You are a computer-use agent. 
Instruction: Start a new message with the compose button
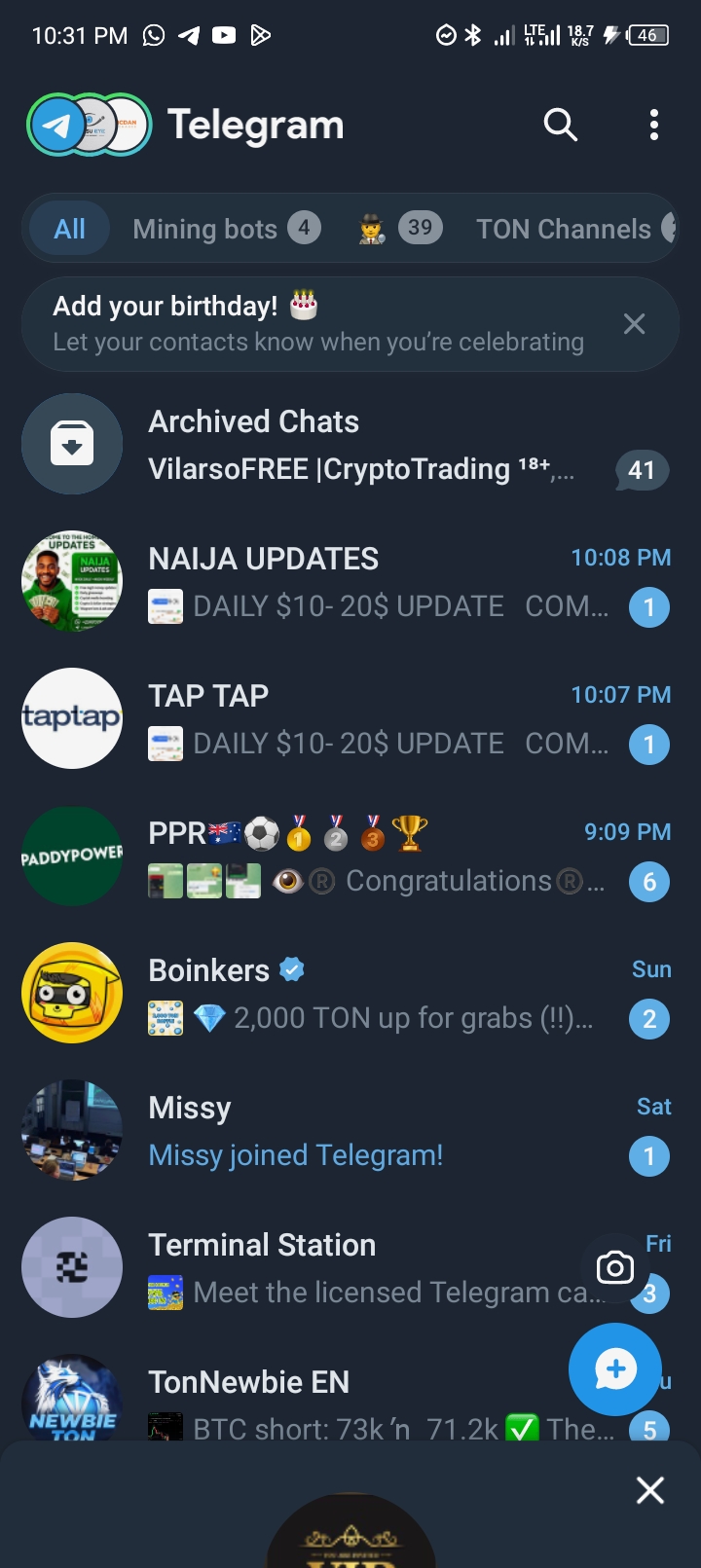[x=615, y=1369]
